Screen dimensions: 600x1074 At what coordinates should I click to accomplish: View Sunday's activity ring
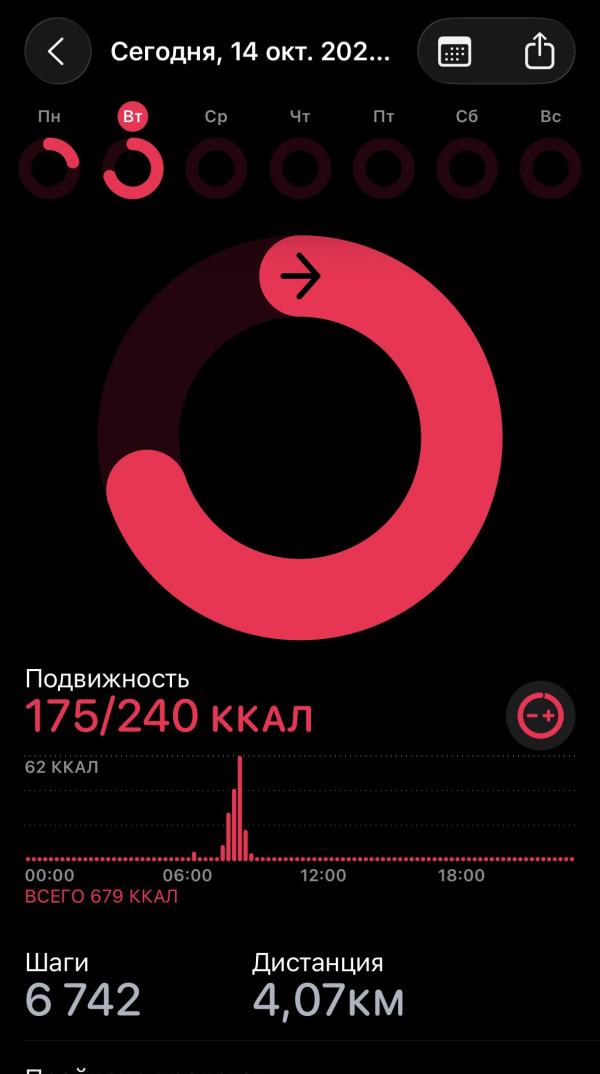551,167
